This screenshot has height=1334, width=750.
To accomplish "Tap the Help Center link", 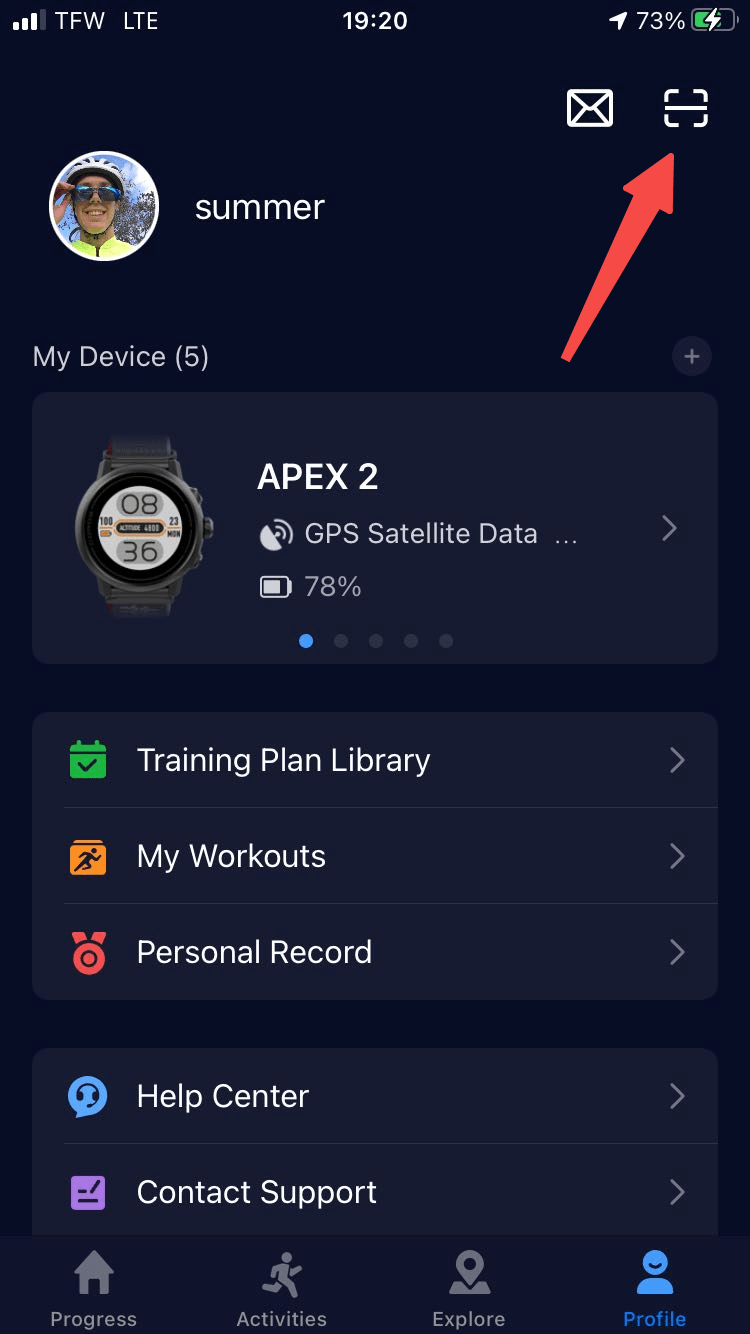I will (222, 1096).
